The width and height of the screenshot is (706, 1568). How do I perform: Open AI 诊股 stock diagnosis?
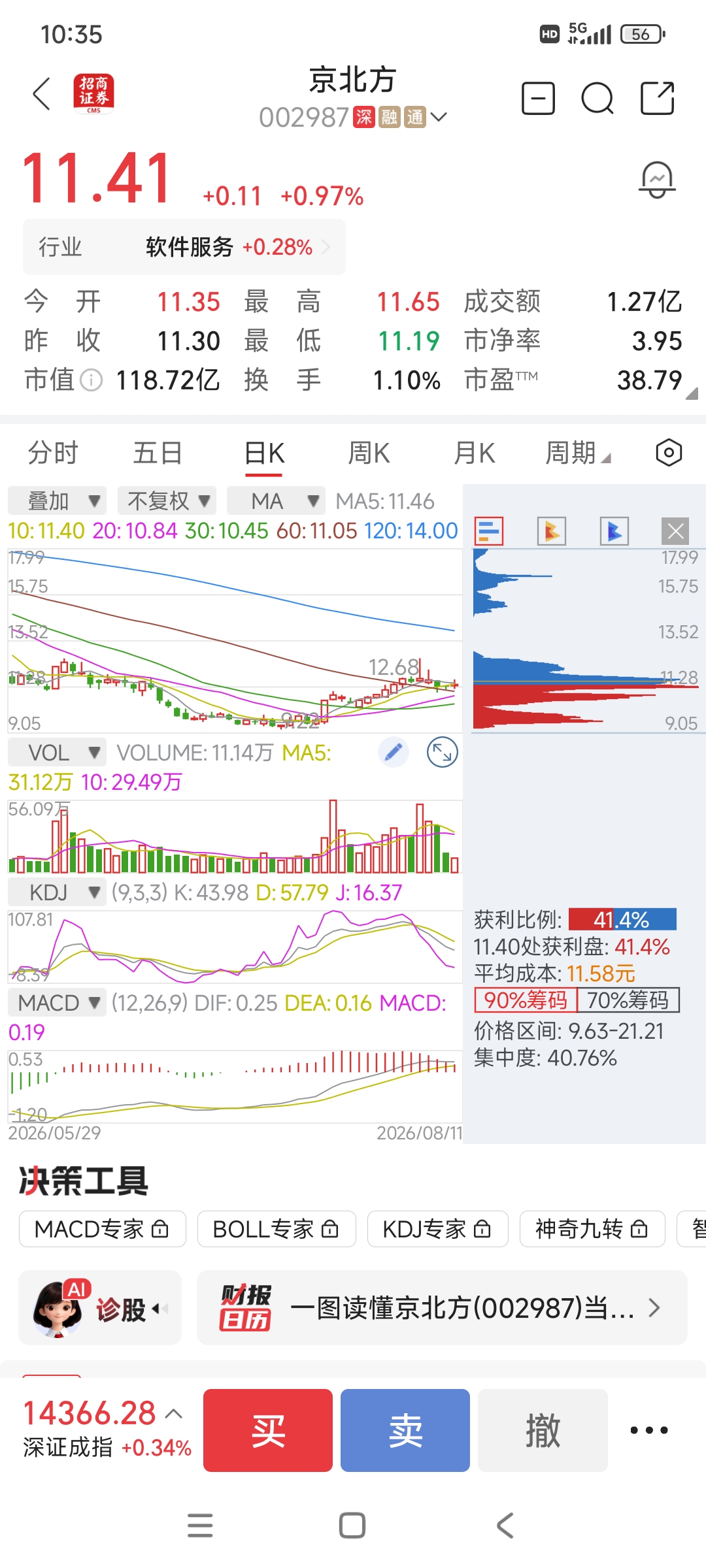[x=100, y=1307]
